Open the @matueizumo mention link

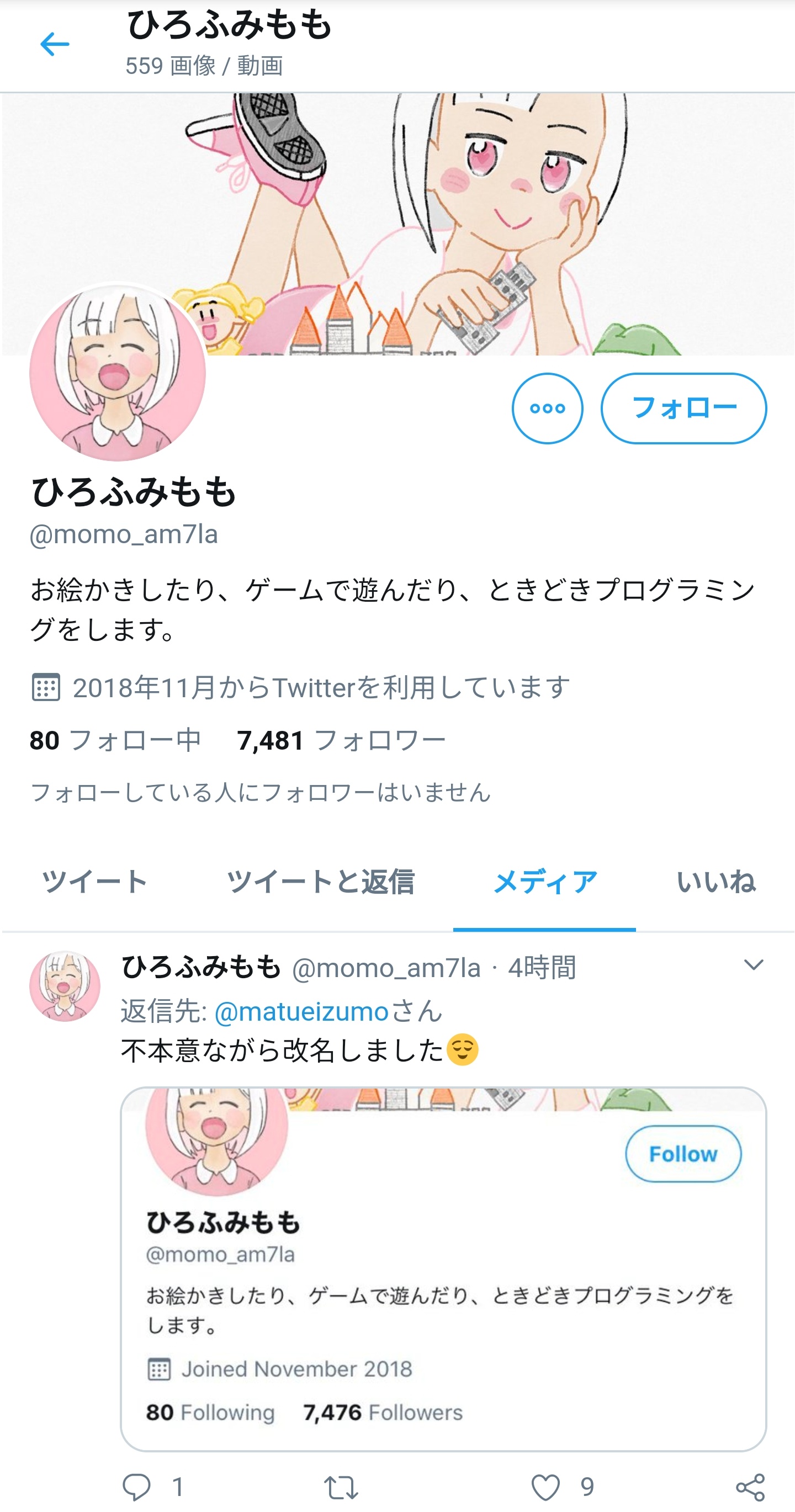(302, 1011)
